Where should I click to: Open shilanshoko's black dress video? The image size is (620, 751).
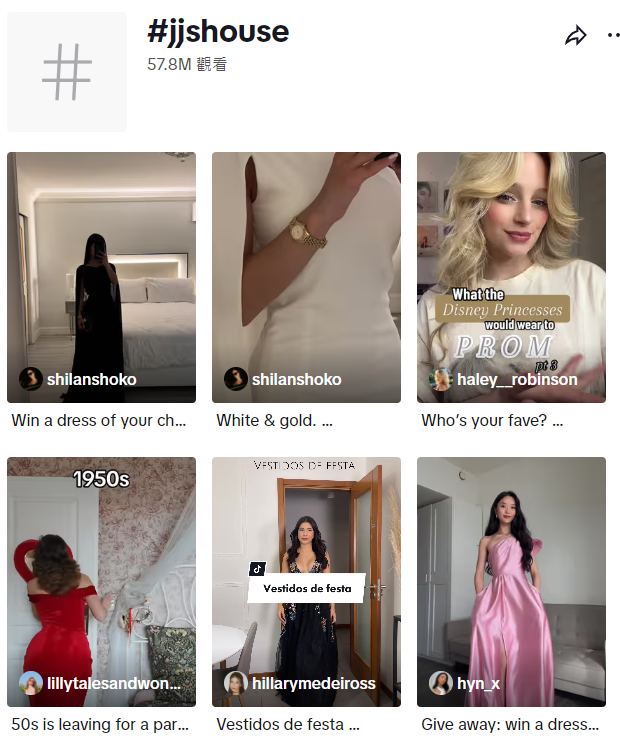tap(101, 277)
